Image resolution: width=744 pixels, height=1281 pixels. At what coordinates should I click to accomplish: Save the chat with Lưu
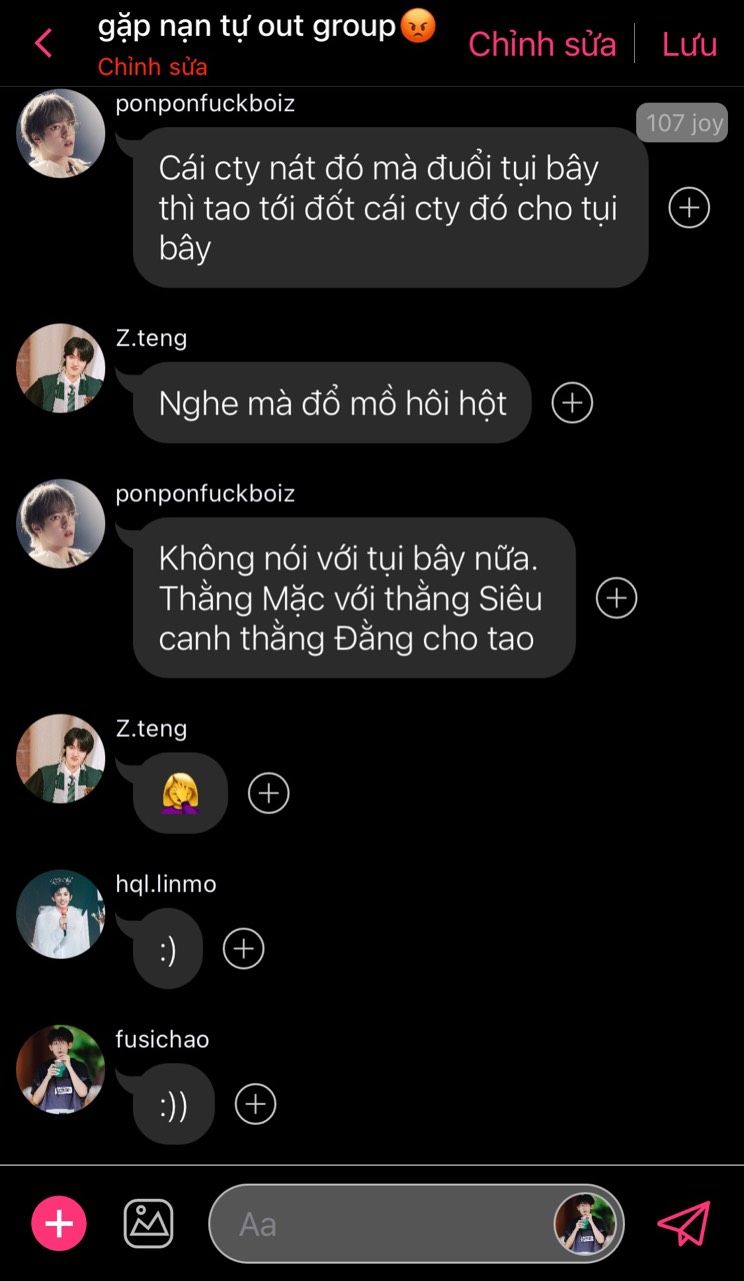click(689, 44)
